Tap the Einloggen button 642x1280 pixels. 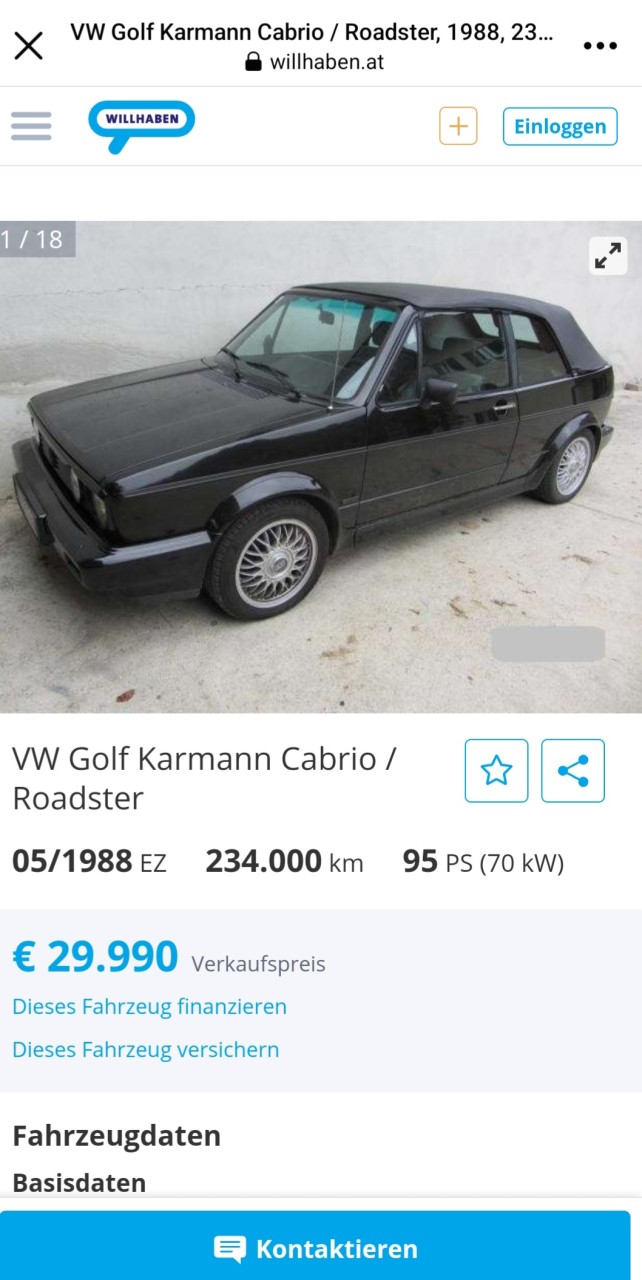[x=560, y=126]
